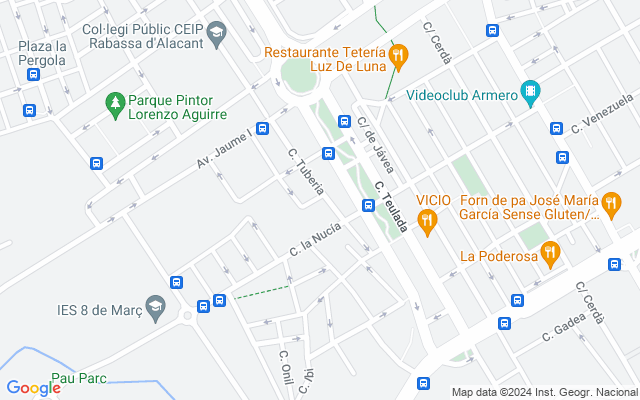Tap Col·legi Públic CEIP Rabassa d'Alacant marker
Viewport: 640px width, 400px height.
[x=216, y=36]
